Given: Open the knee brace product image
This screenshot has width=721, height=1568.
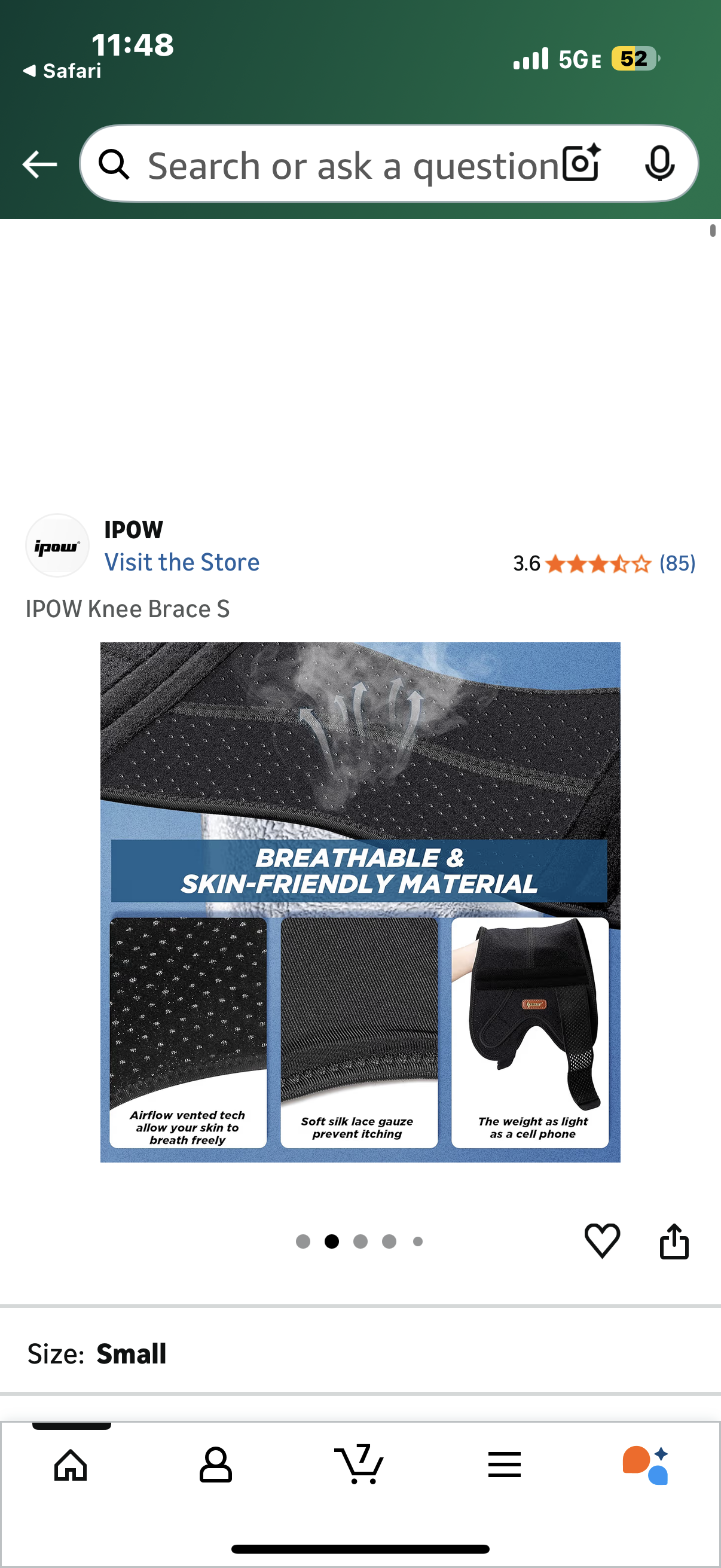Looking at the screenshot, I should tap(360, 902).
